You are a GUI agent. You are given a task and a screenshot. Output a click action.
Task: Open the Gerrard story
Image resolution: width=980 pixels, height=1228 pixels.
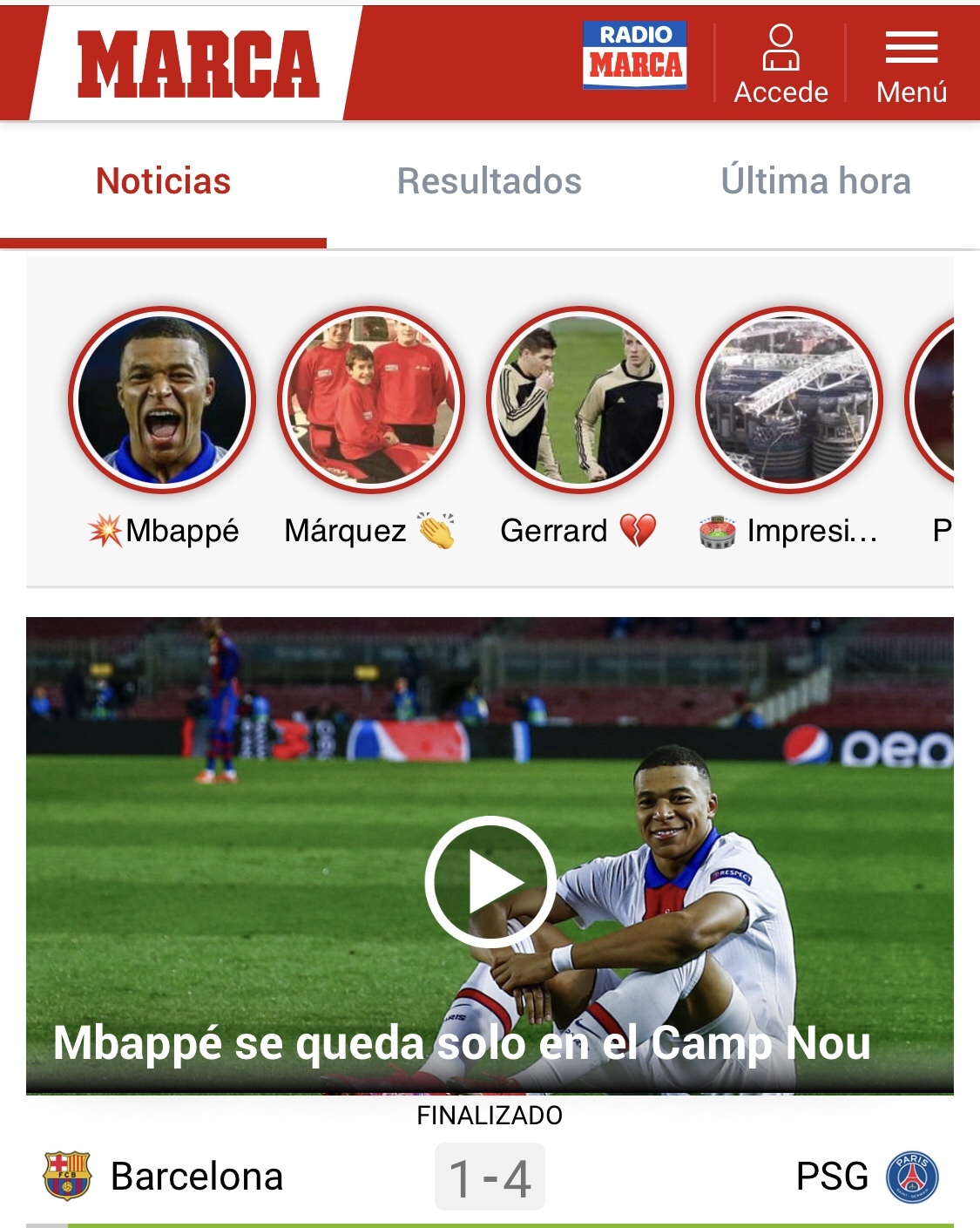click(580, 400)
